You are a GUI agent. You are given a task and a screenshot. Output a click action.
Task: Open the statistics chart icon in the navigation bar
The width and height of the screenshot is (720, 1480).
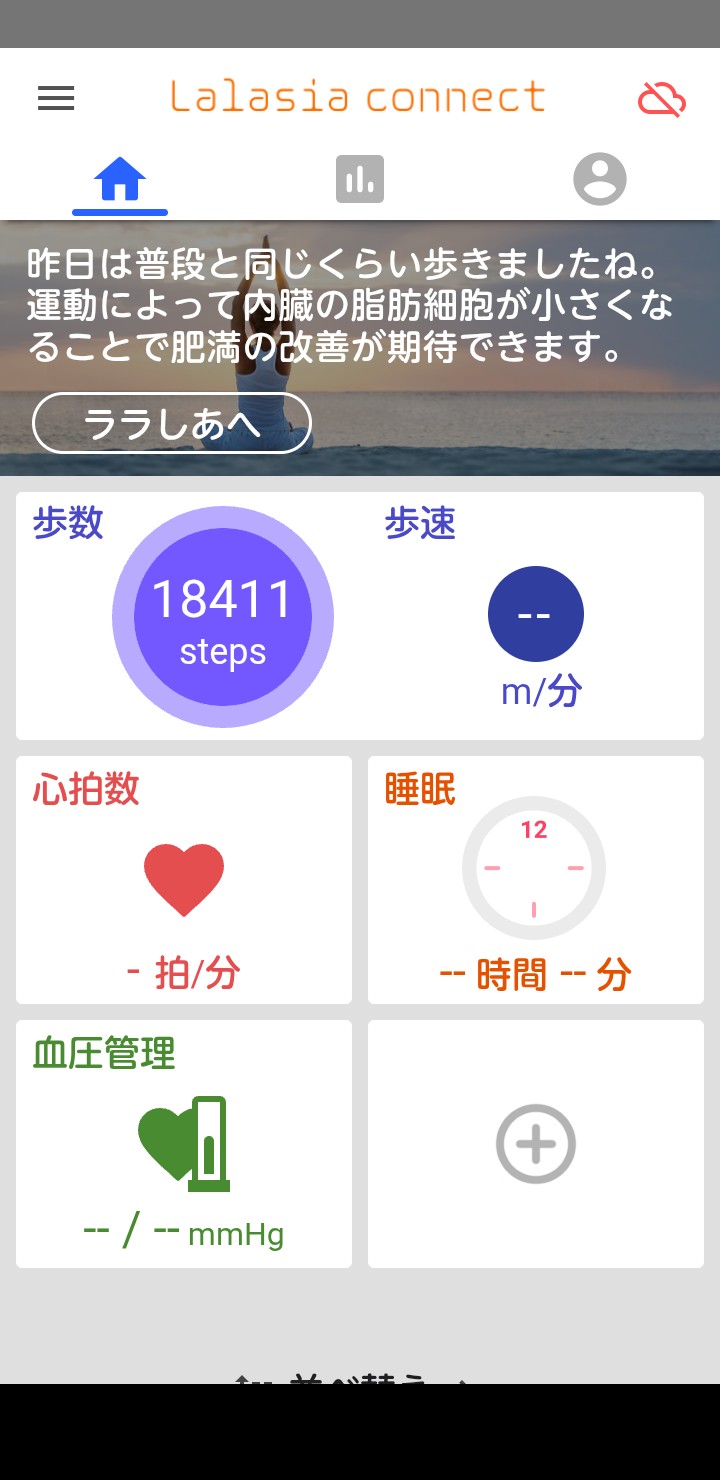tap(360, 177)
